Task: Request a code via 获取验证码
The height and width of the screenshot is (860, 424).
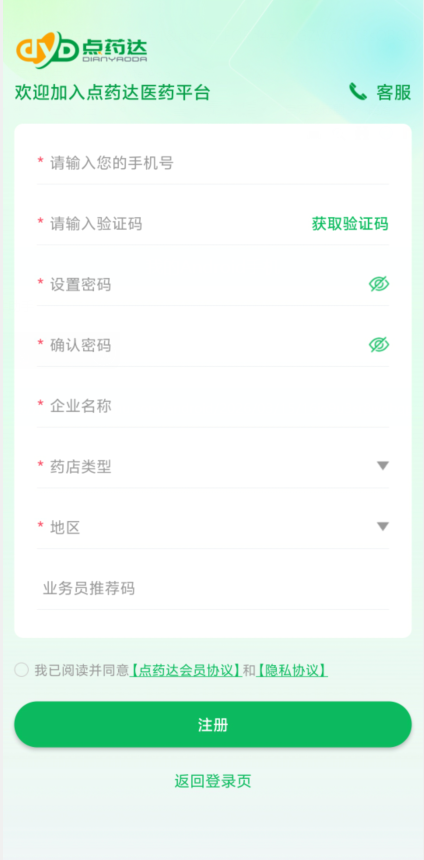Action: (350, 224)
